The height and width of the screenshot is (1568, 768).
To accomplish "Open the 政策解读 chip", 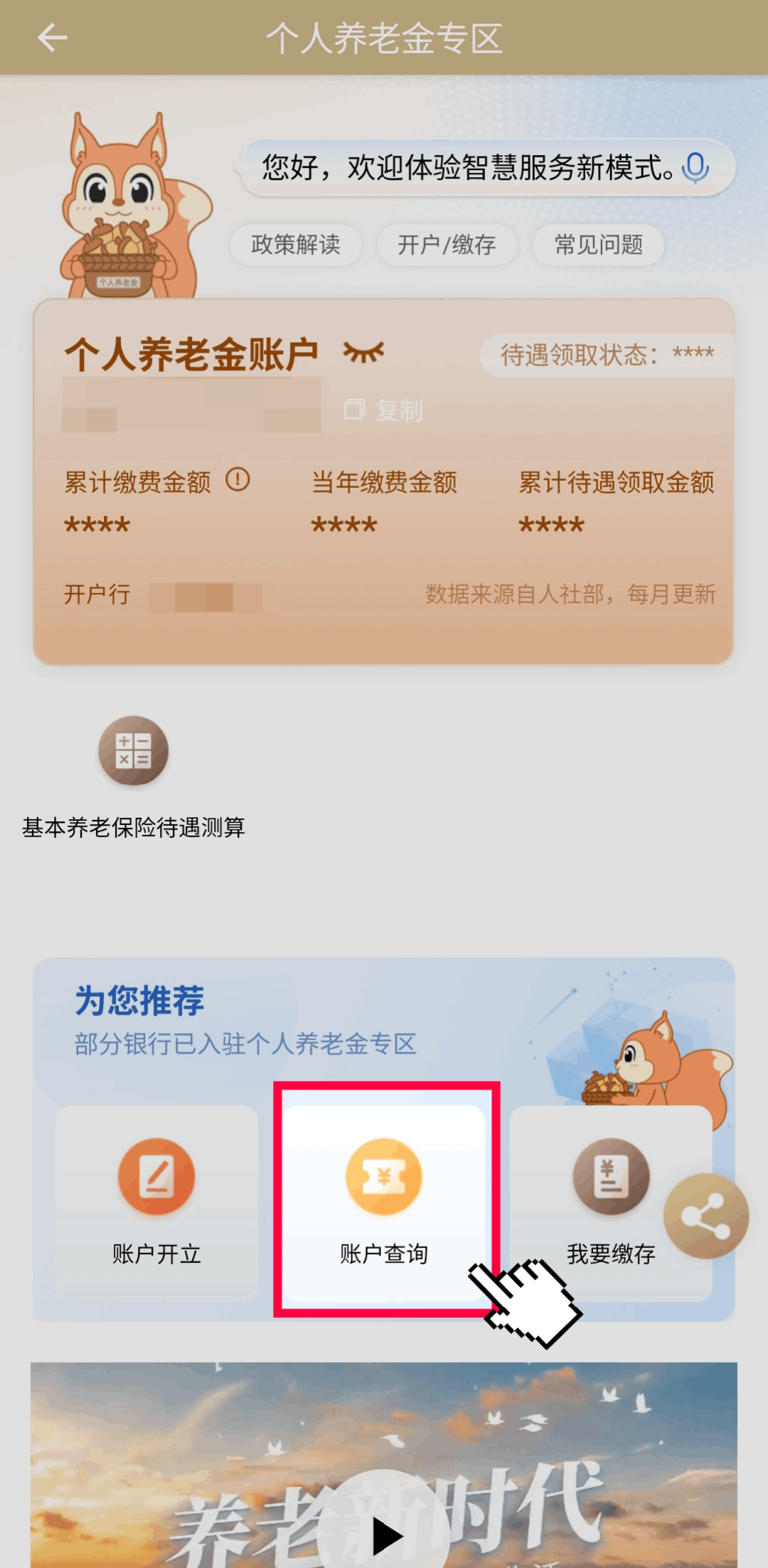I will (296, 245).
